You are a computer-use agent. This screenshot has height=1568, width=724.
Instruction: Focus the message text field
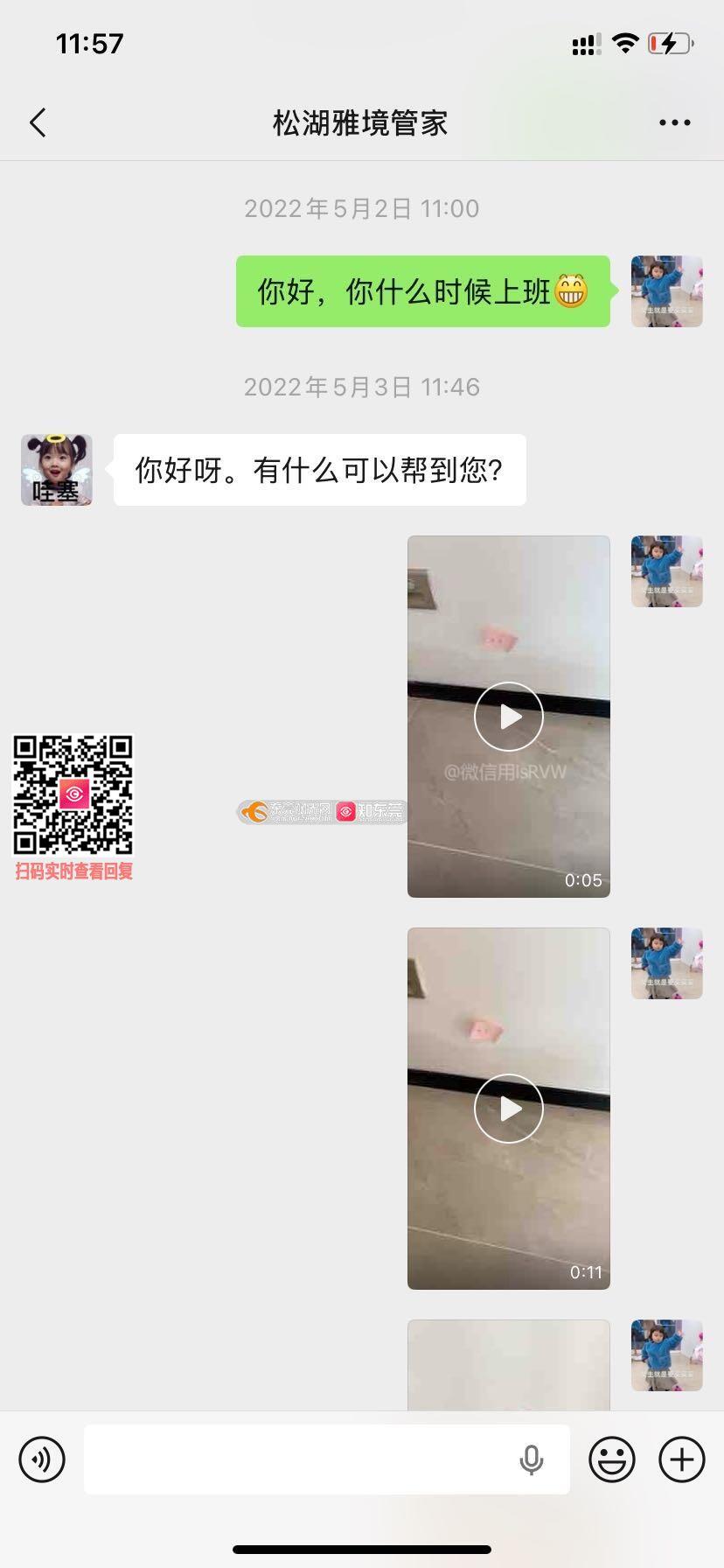pos(297,1459)
